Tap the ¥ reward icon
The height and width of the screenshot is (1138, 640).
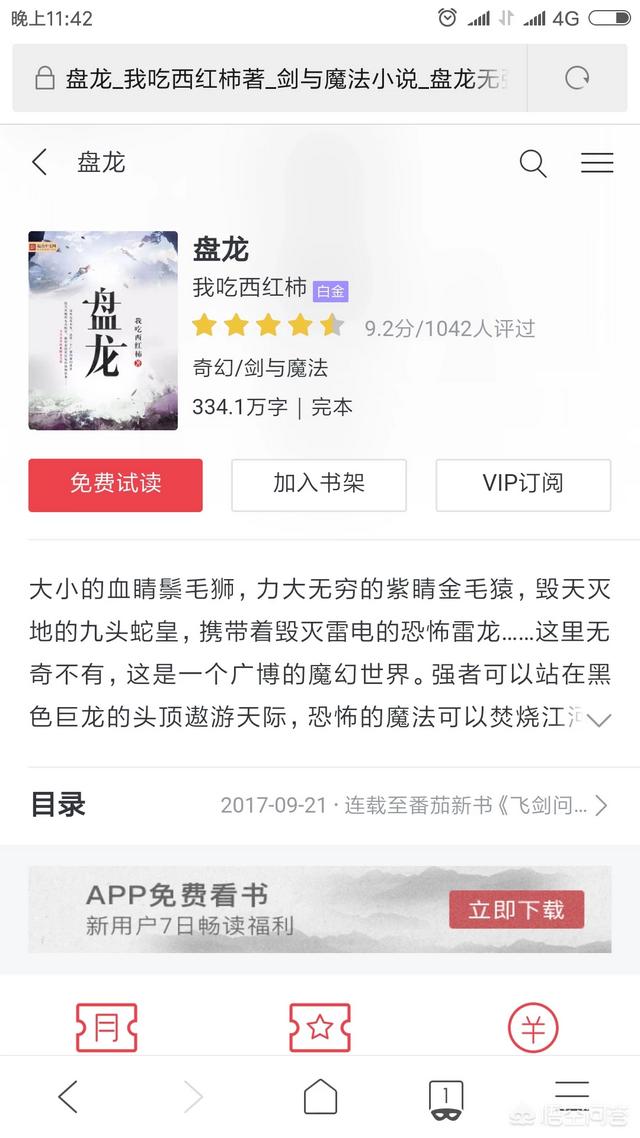click(533, 1027)
